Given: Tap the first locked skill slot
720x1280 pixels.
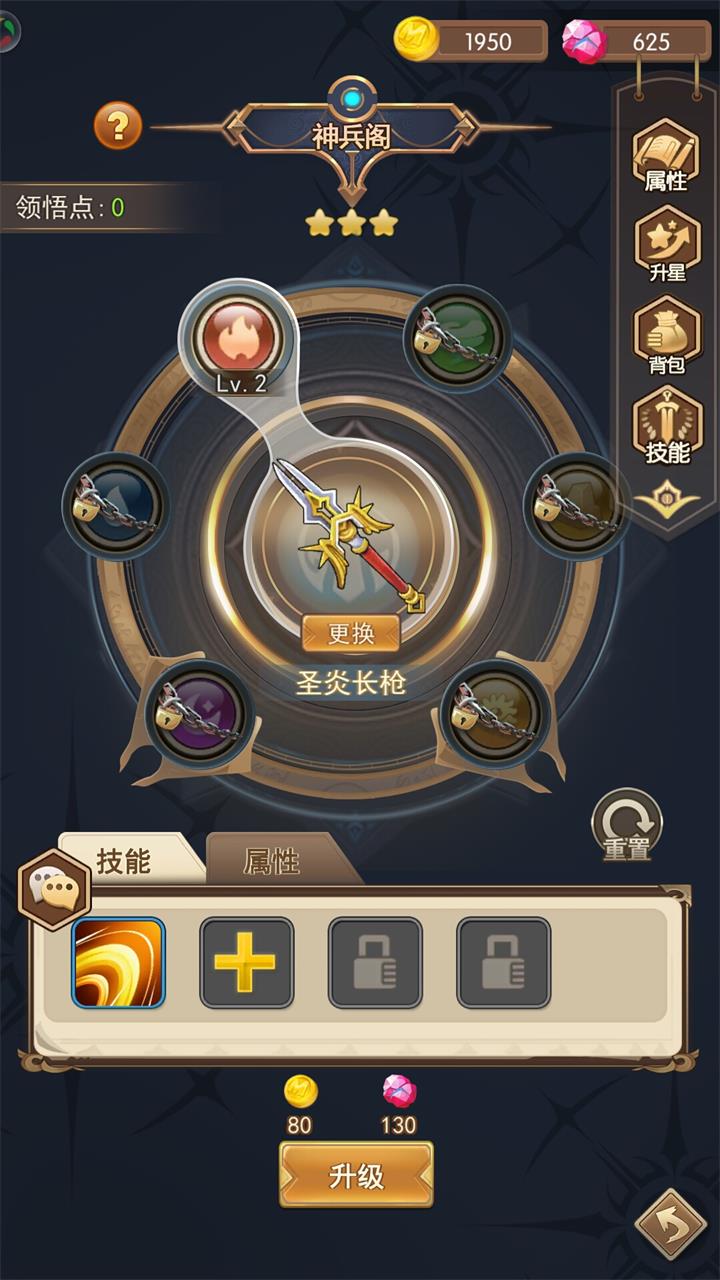Looking at the screenshot, I should (375, 963).
